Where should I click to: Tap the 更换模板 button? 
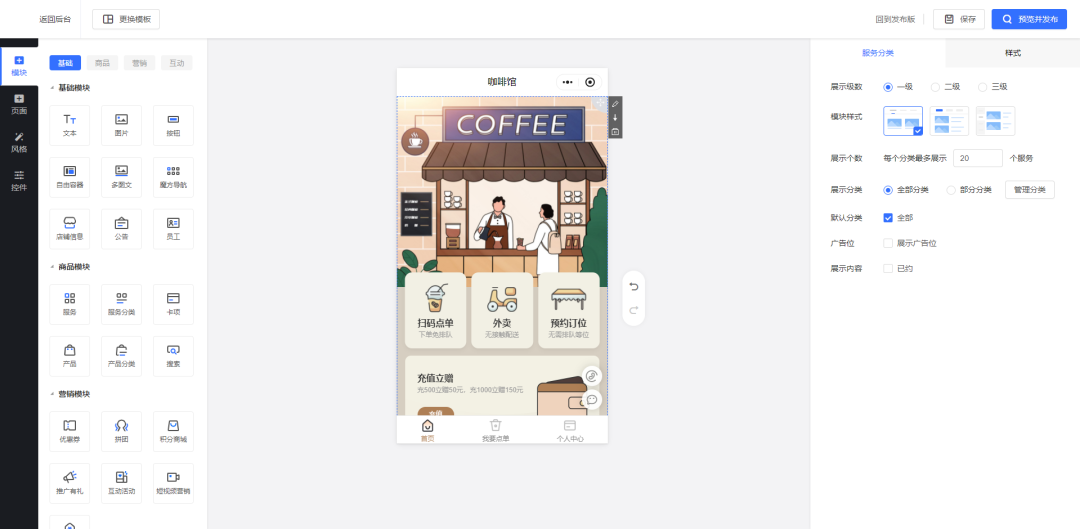pyautogui.click(x=126, y=19)
